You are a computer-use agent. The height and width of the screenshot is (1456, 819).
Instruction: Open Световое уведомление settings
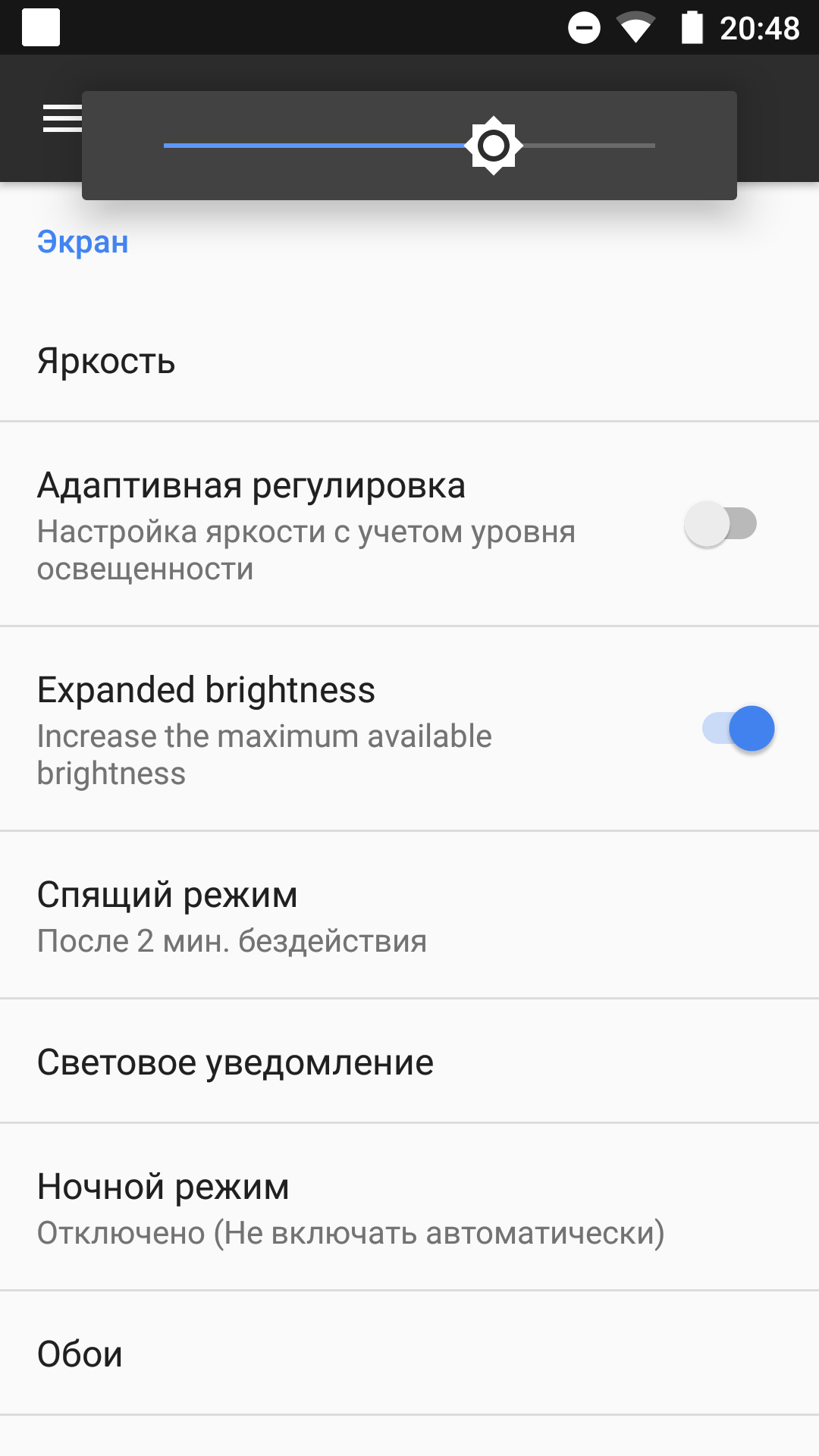coord(409,1062)
